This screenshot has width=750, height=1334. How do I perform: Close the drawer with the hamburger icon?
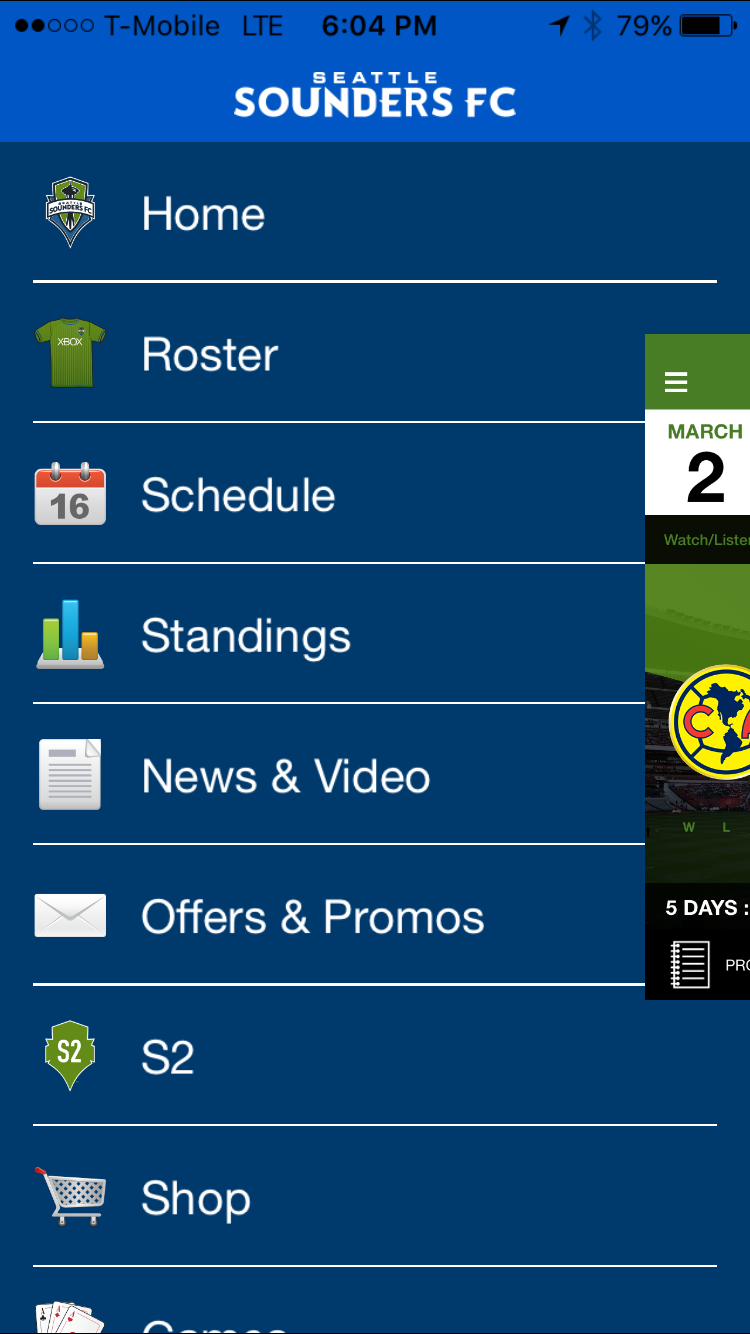[676, 382]
